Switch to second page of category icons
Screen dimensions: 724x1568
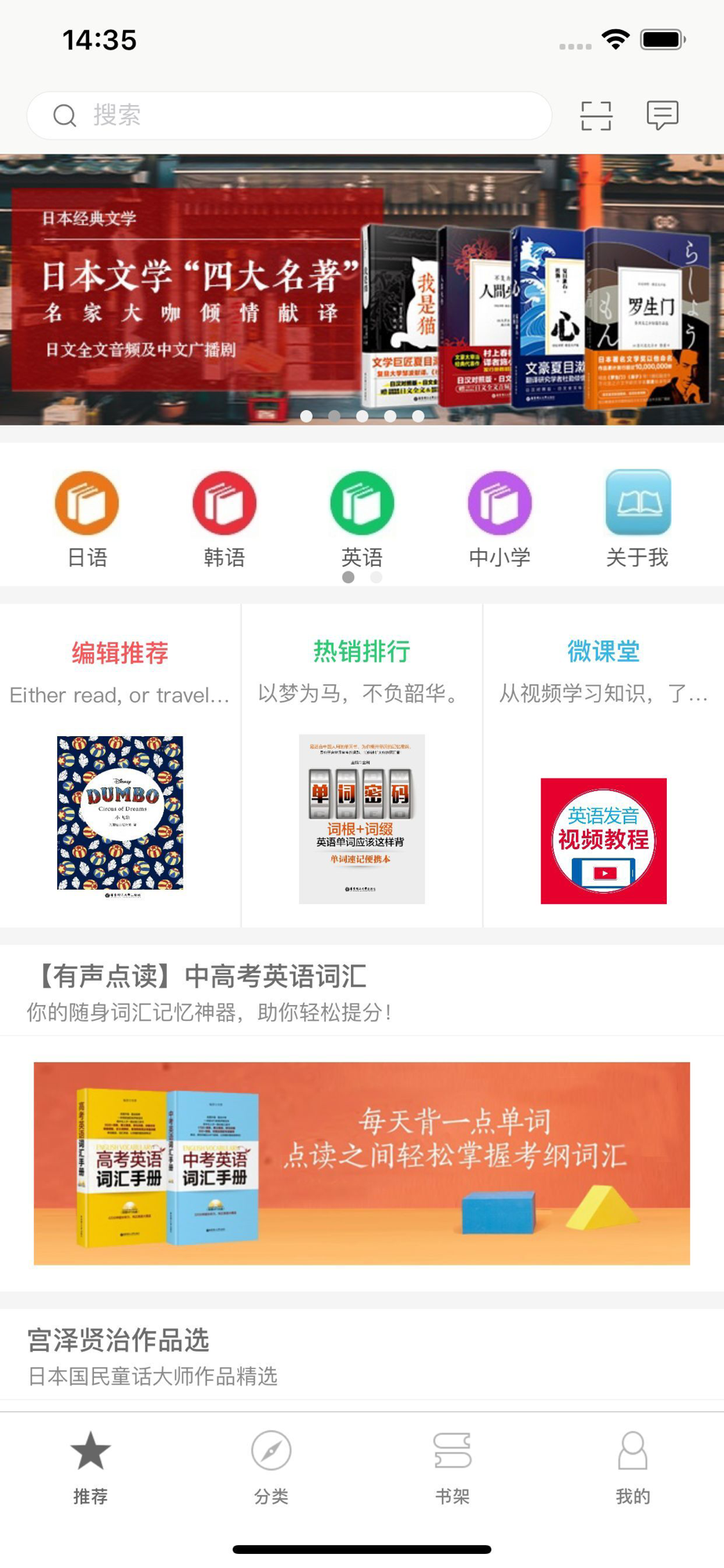(x=375, y=576)
